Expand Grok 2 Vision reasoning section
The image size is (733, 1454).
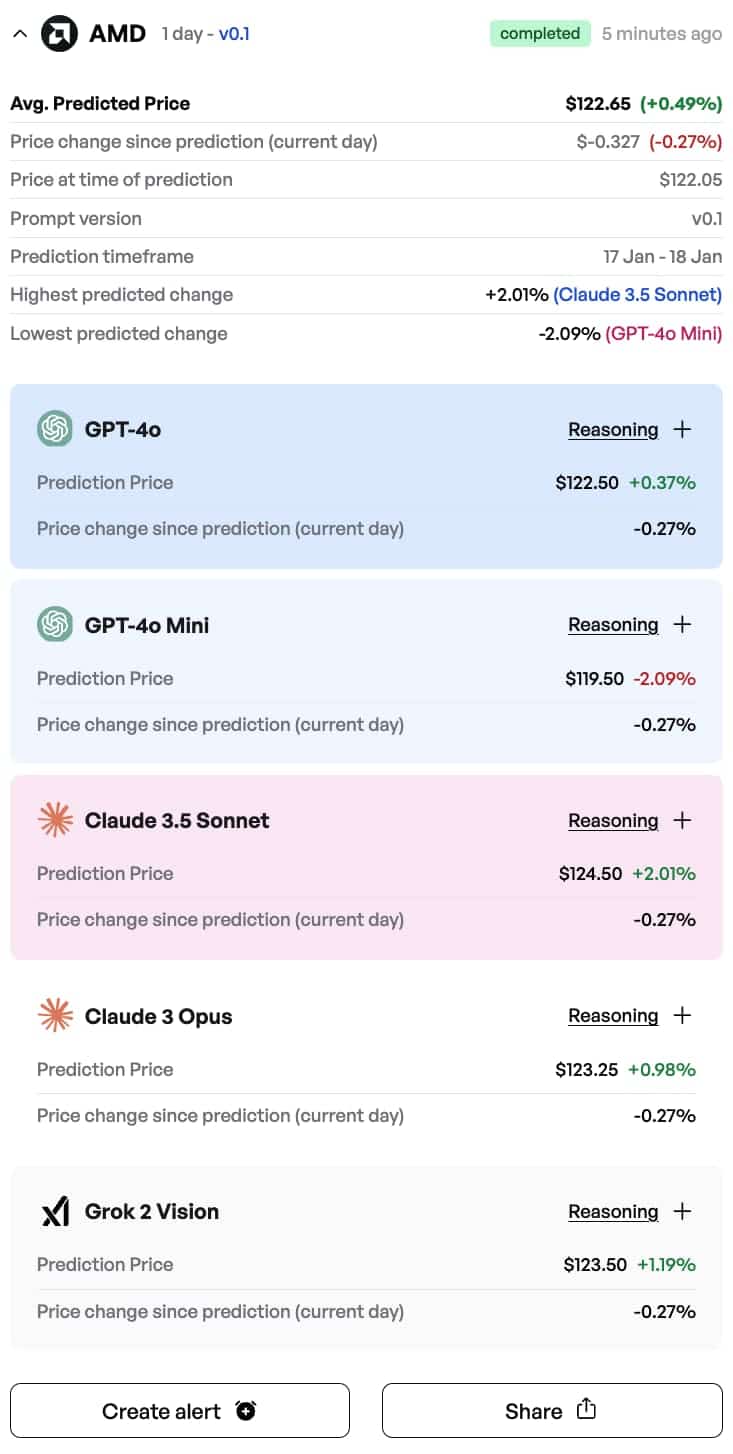tap(682, 1211)
